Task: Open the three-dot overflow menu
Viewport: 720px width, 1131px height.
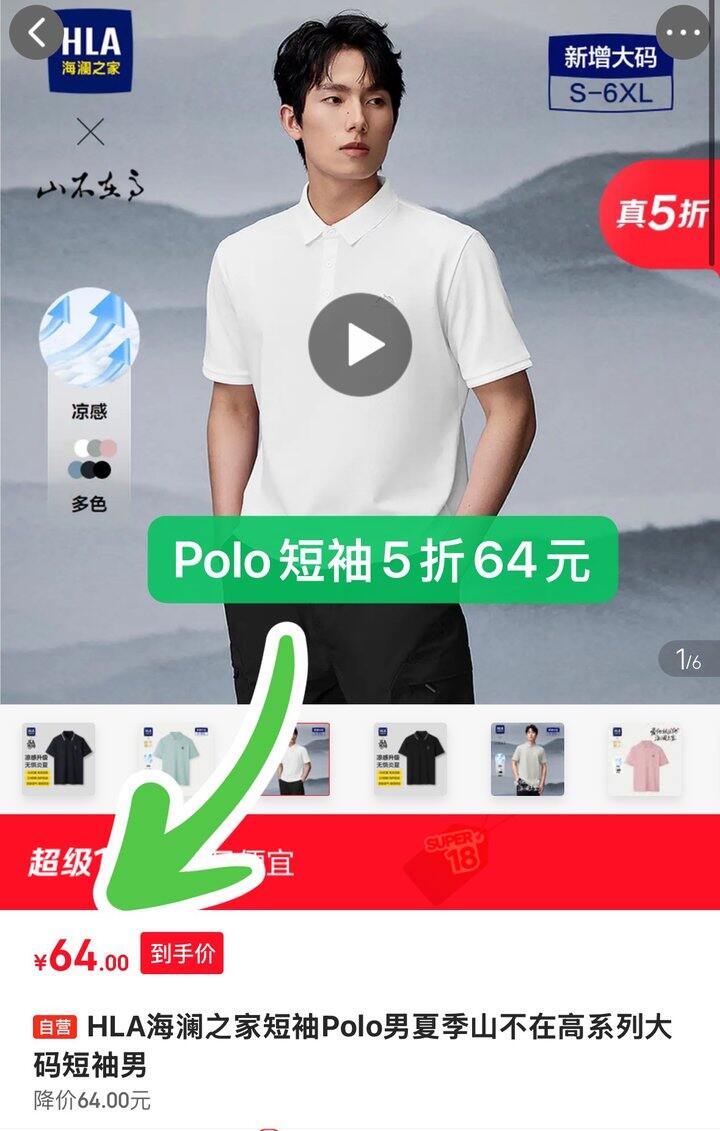Action: click(x=682, y=32)
